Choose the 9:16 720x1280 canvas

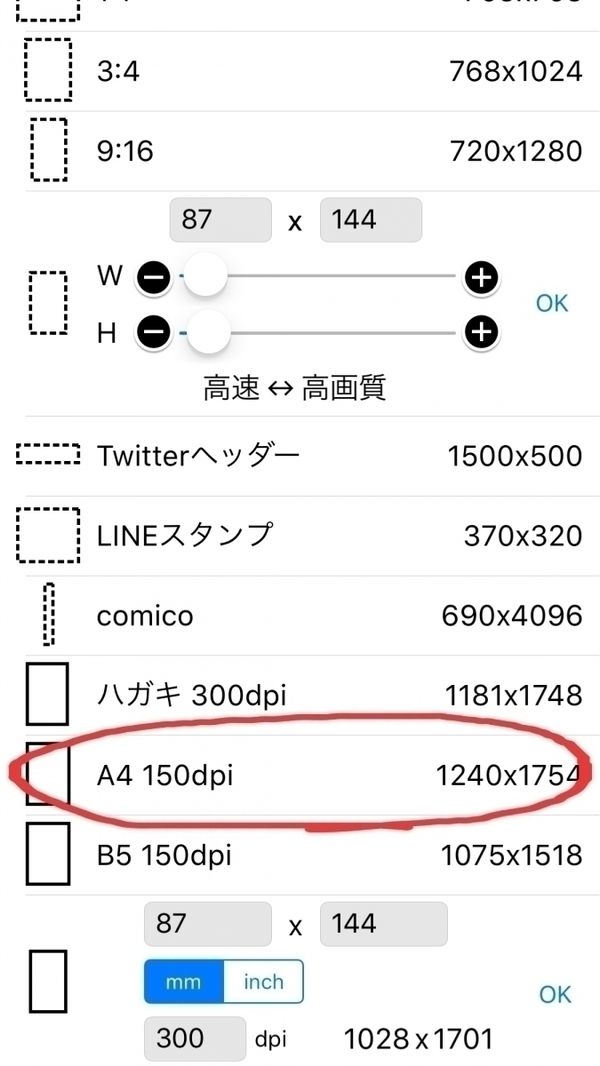[300, 151]
